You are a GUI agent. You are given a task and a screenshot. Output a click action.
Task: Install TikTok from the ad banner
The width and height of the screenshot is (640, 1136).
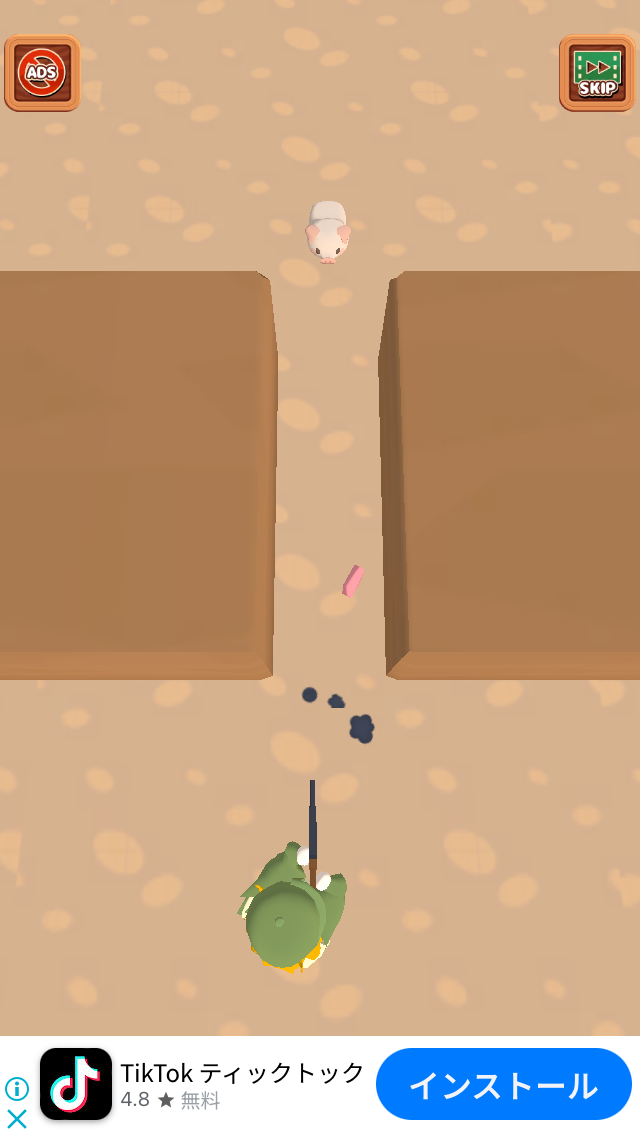(503, 1085)
